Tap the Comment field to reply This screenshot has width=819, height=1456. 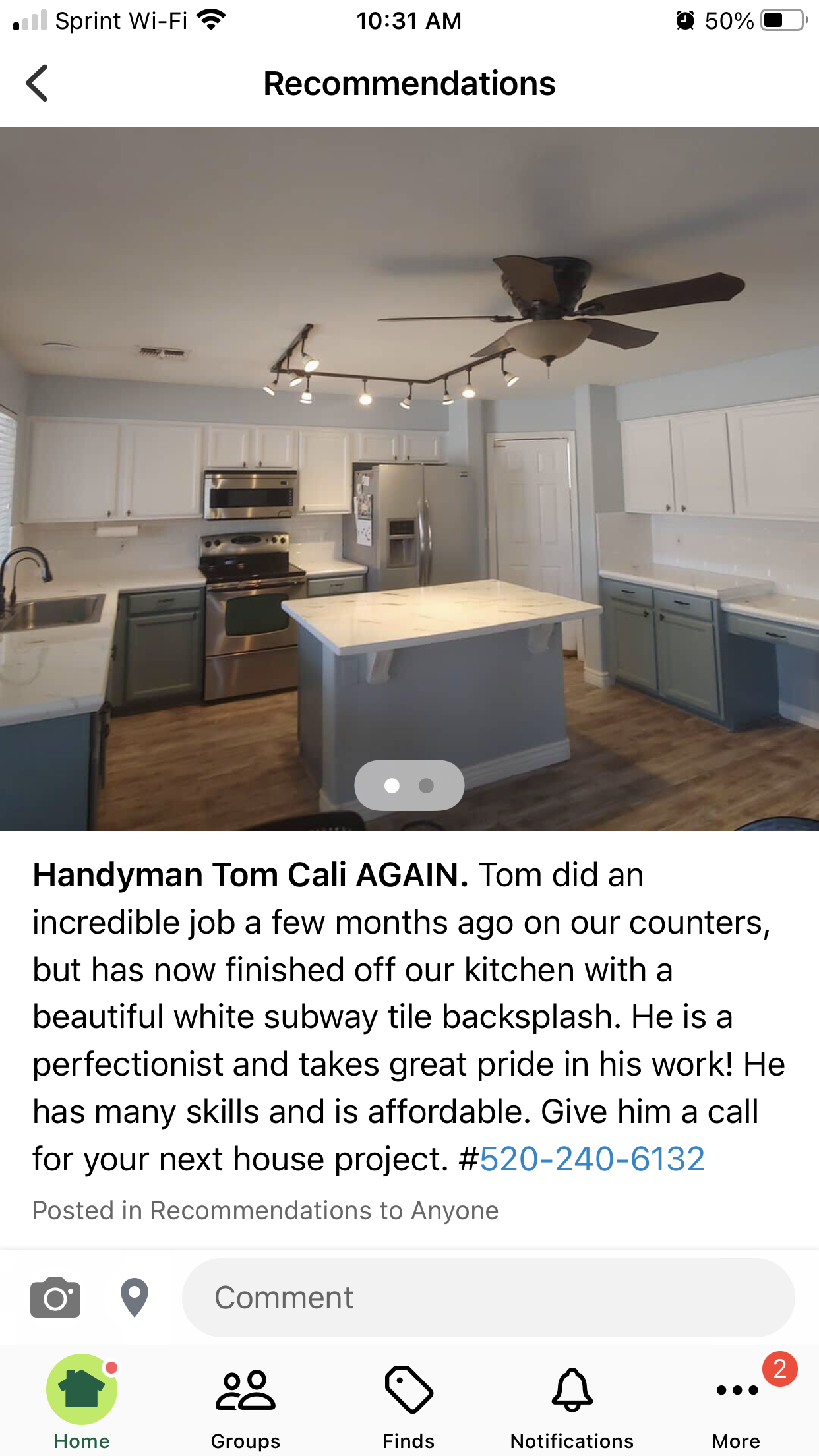pyautogui.click(x=488, y=1298)
